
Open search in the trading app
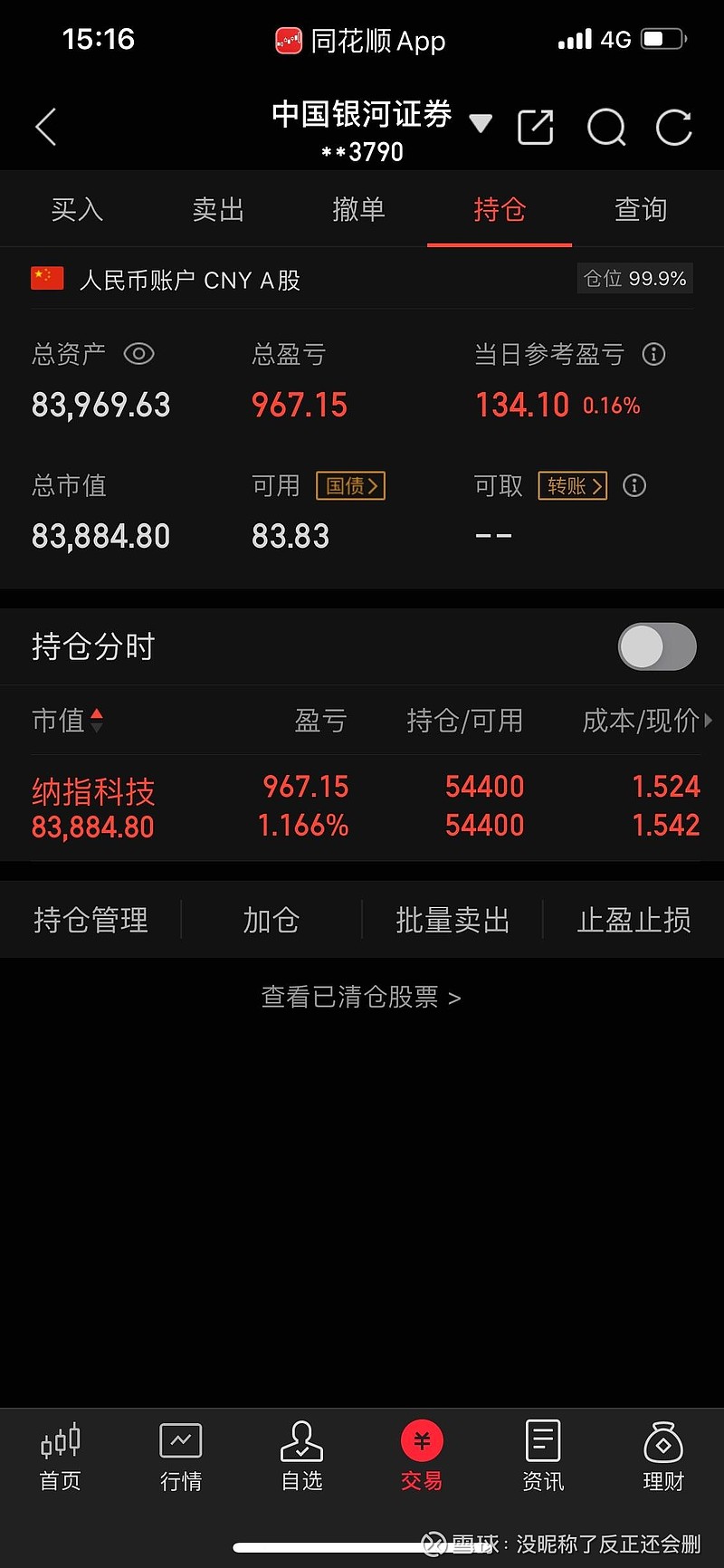tap(606, 127)
